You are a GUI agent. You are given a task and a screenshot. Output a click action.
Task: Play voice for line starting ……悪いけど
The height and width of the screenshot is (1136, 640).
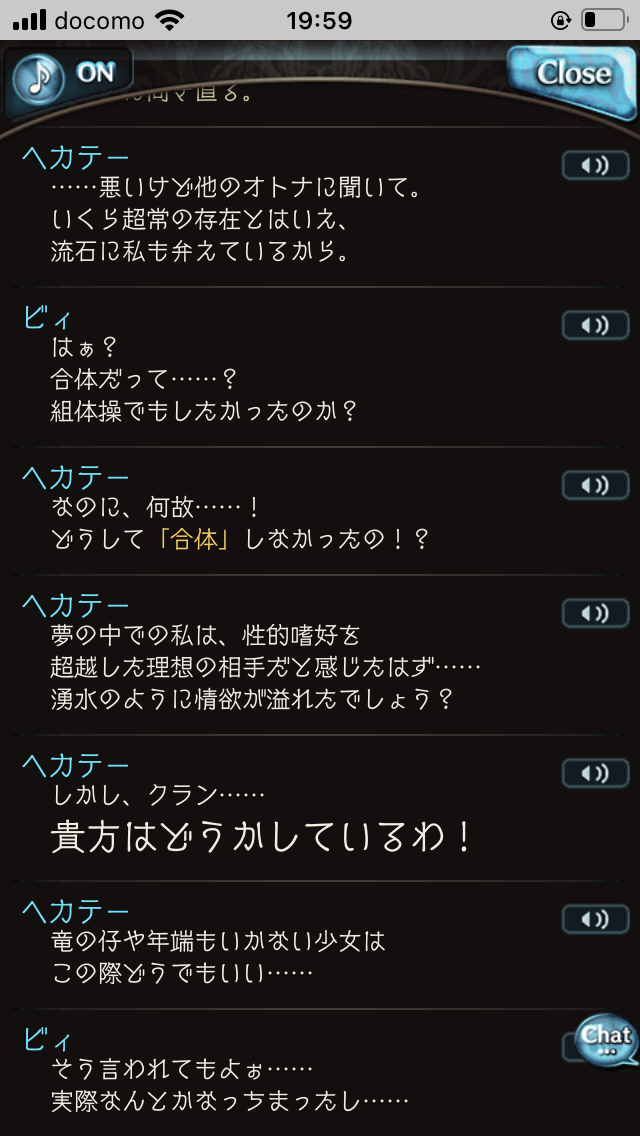pos(595,165)
